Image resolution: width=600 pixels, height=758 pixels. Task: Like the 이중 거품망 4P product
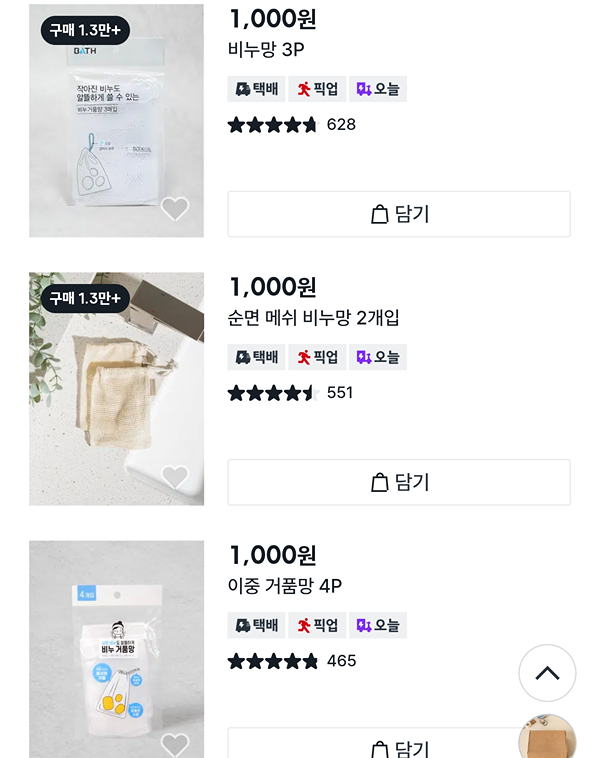point(175,744)
